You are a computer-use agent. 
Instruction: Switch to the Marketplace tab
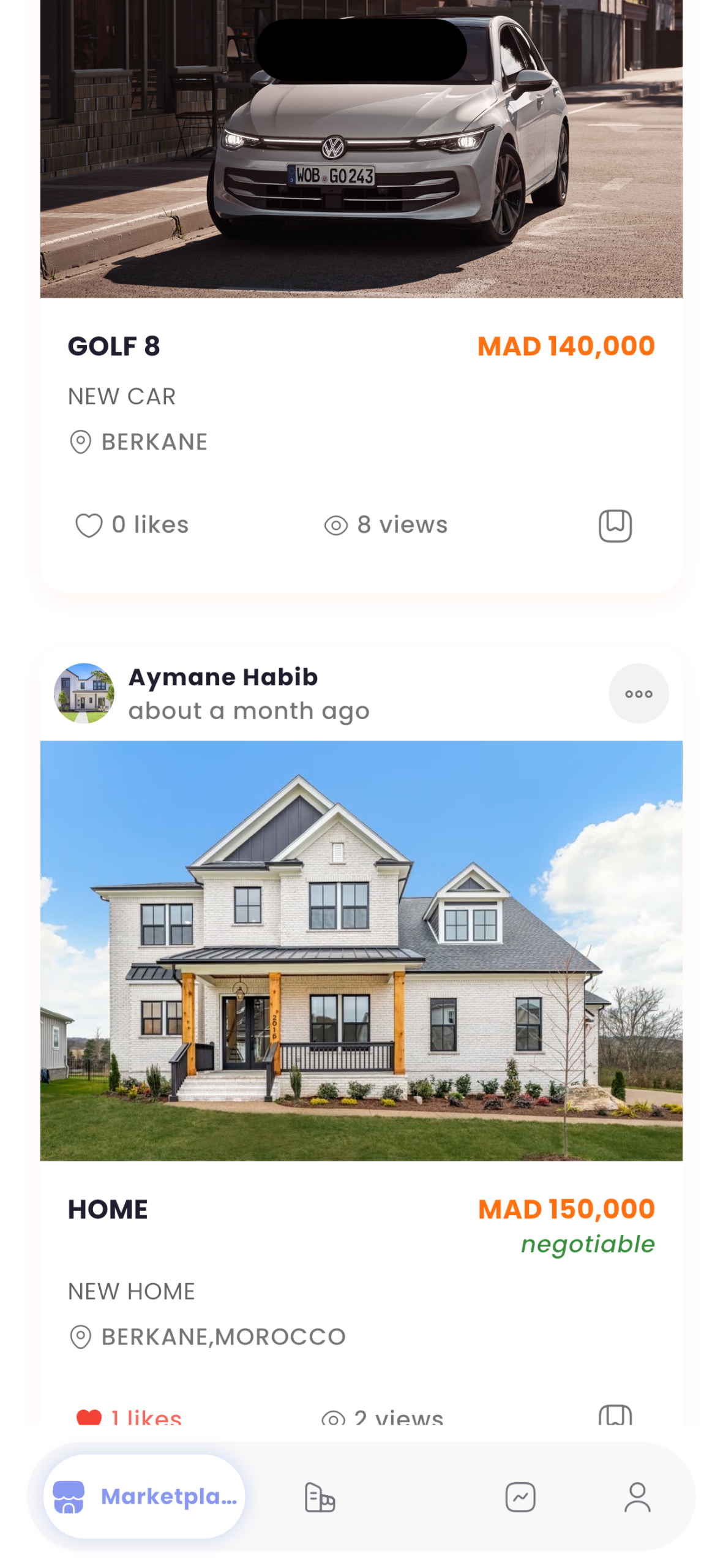pyautogui.click(x=144, y=1496)
